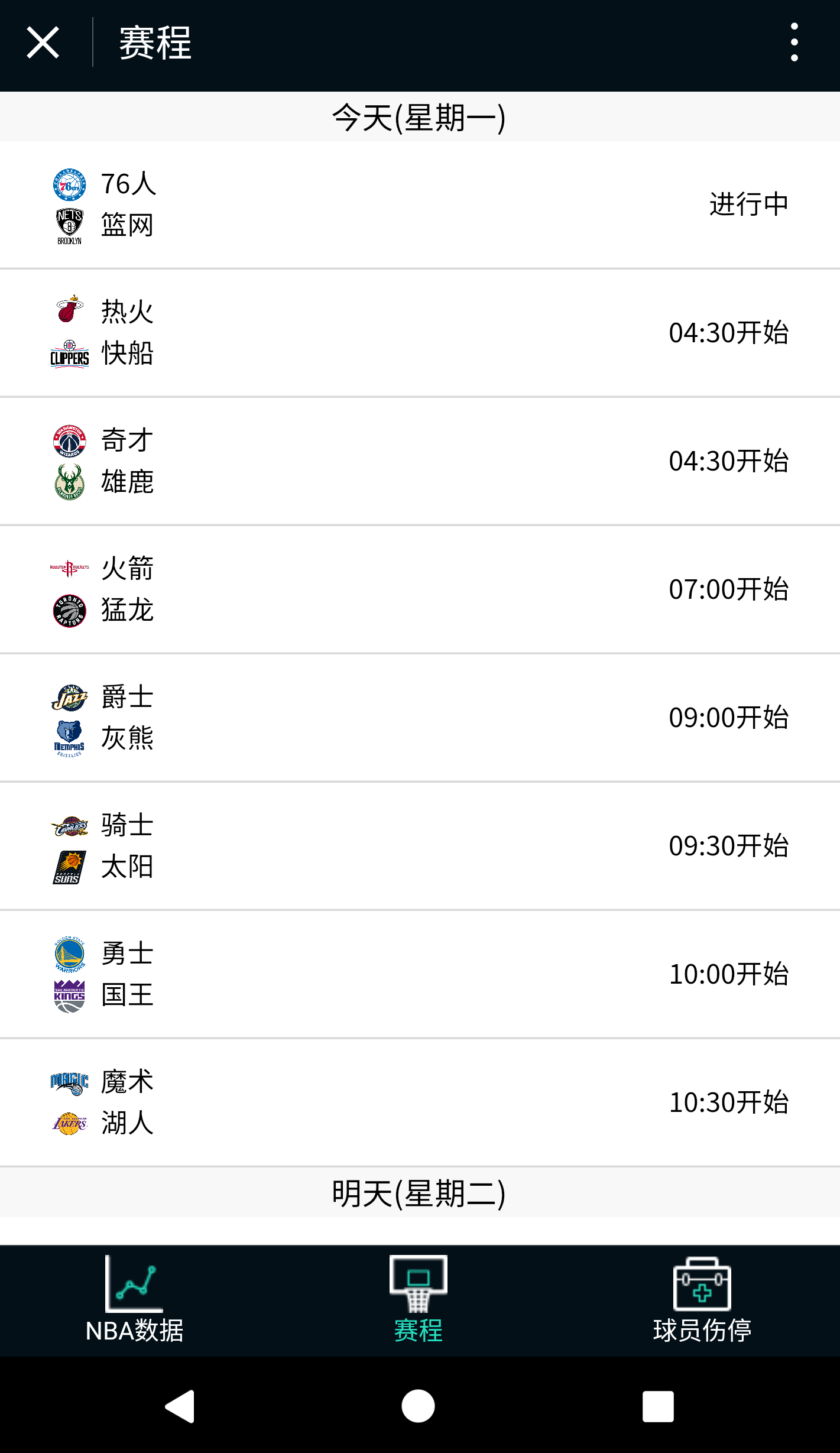Select the 魔术 vs 湖人 match
Screen dimensions: 840x1453
pos(420,1102)
